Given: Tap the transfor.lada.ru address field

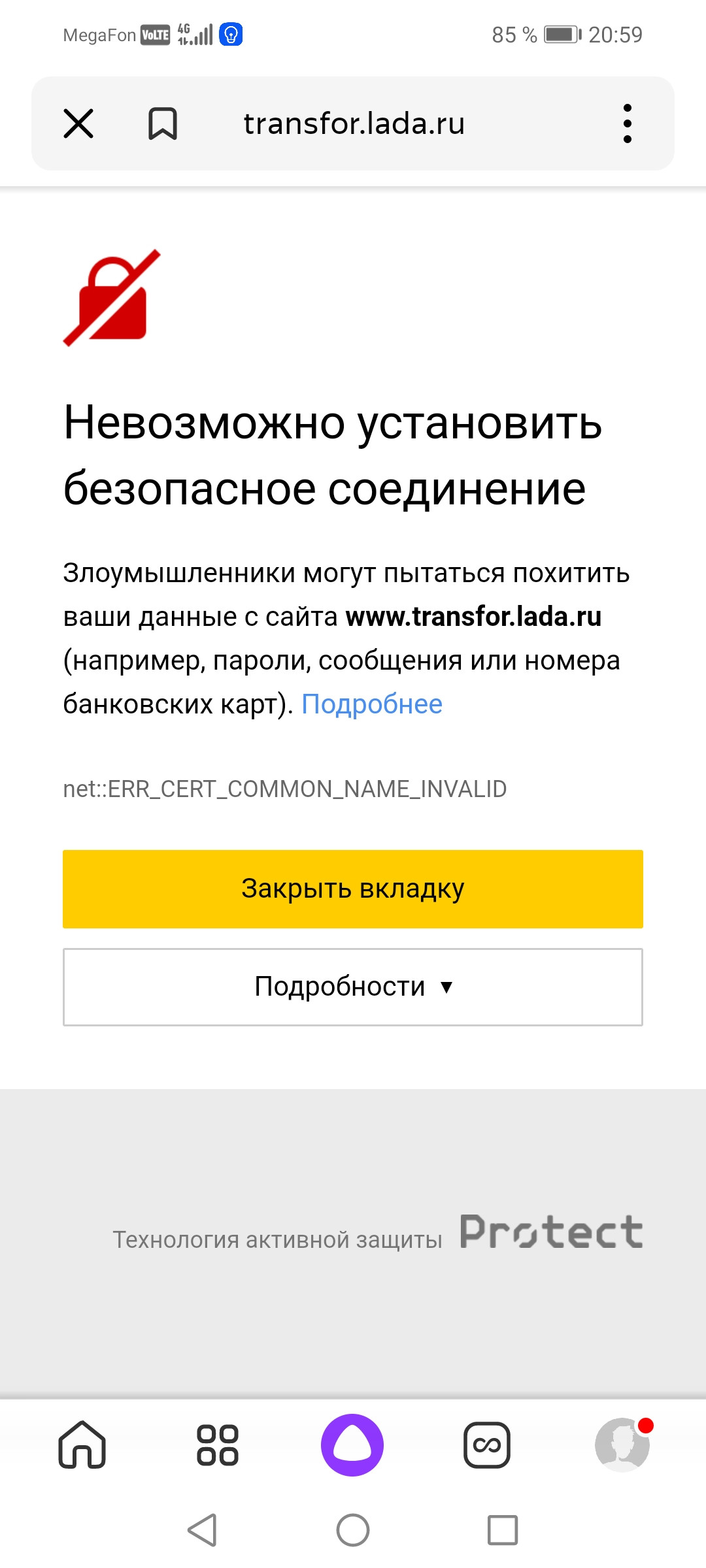Looking at the screenshot, I should click(354, 123).
